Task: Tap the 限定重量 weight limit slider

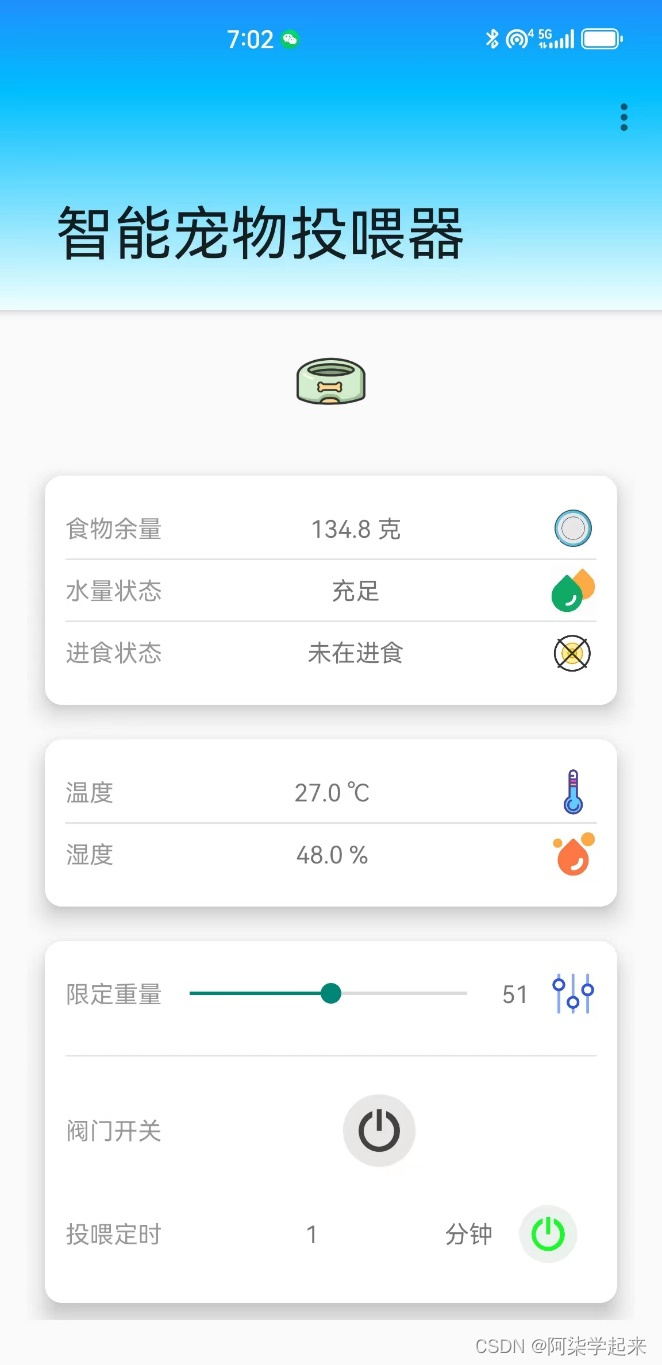Action: coord(328,993)
